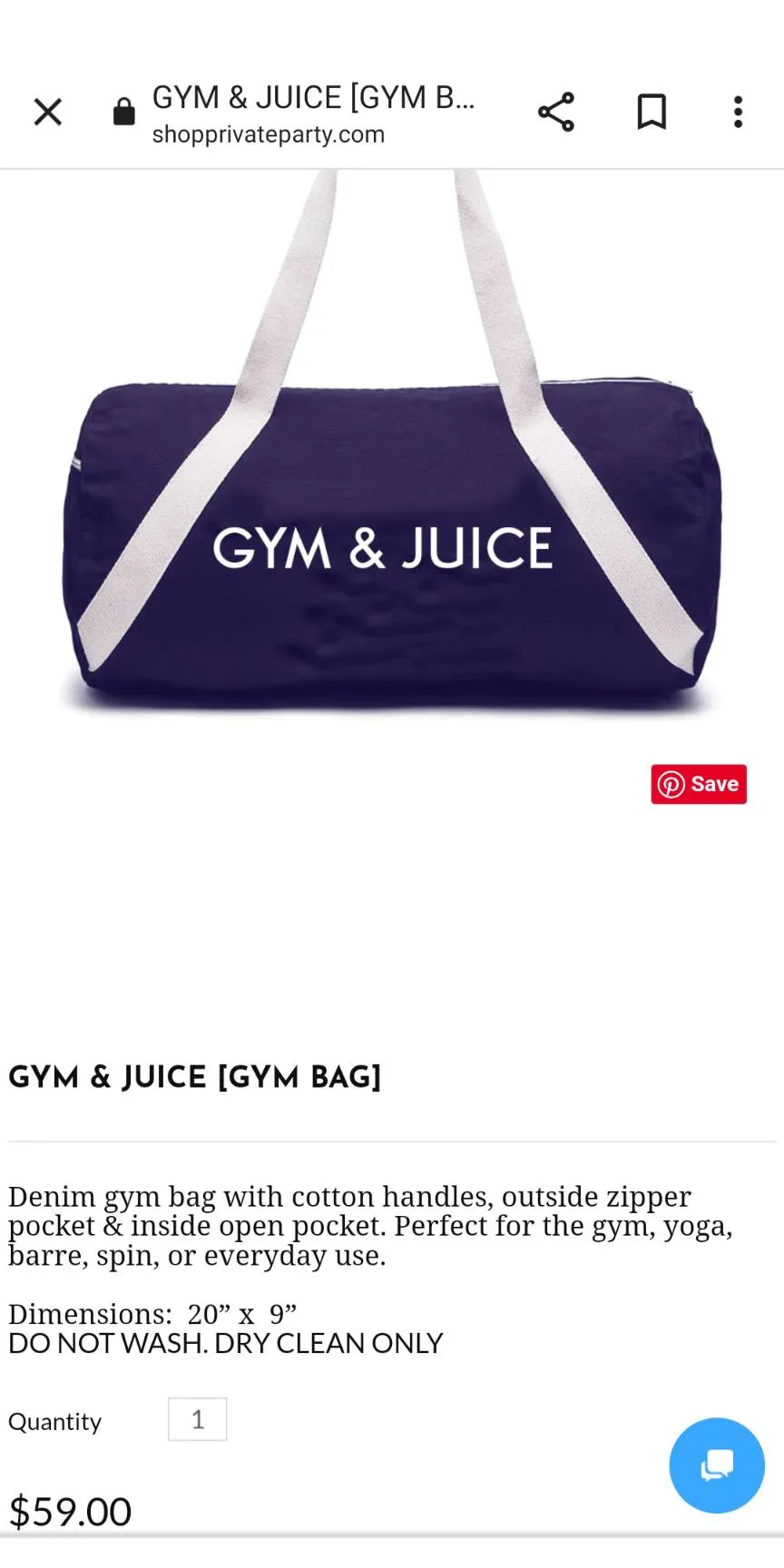Bookmark this page
The width and height of the screenshot is (784, 1568).
pyautogui.click(x=652, y=113)
